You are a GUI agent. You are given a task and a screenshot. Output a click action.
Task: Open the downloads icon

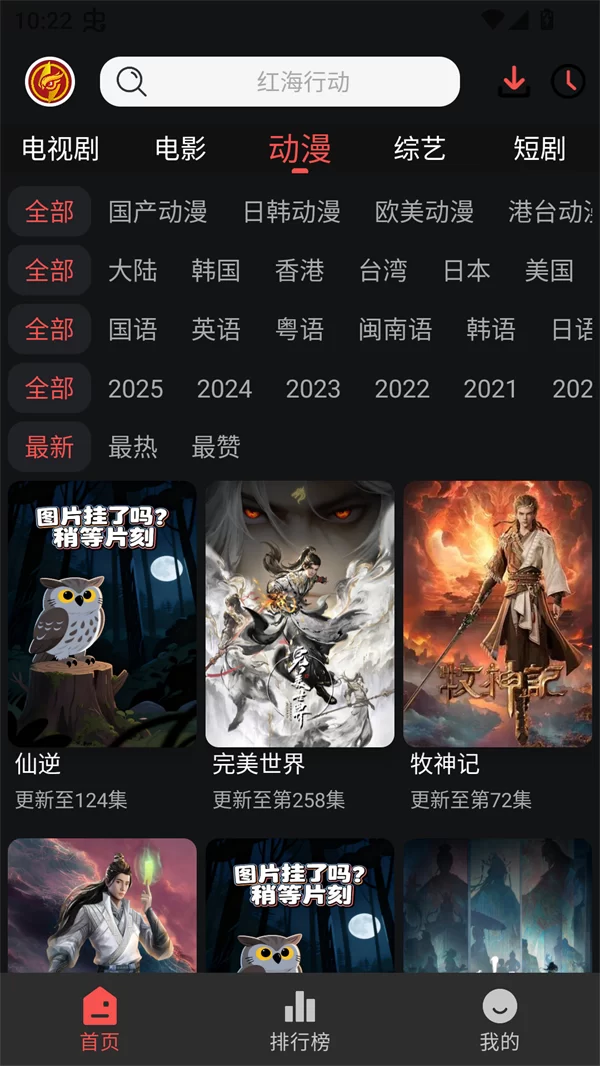pyautogui.click(x=514, y=82)
